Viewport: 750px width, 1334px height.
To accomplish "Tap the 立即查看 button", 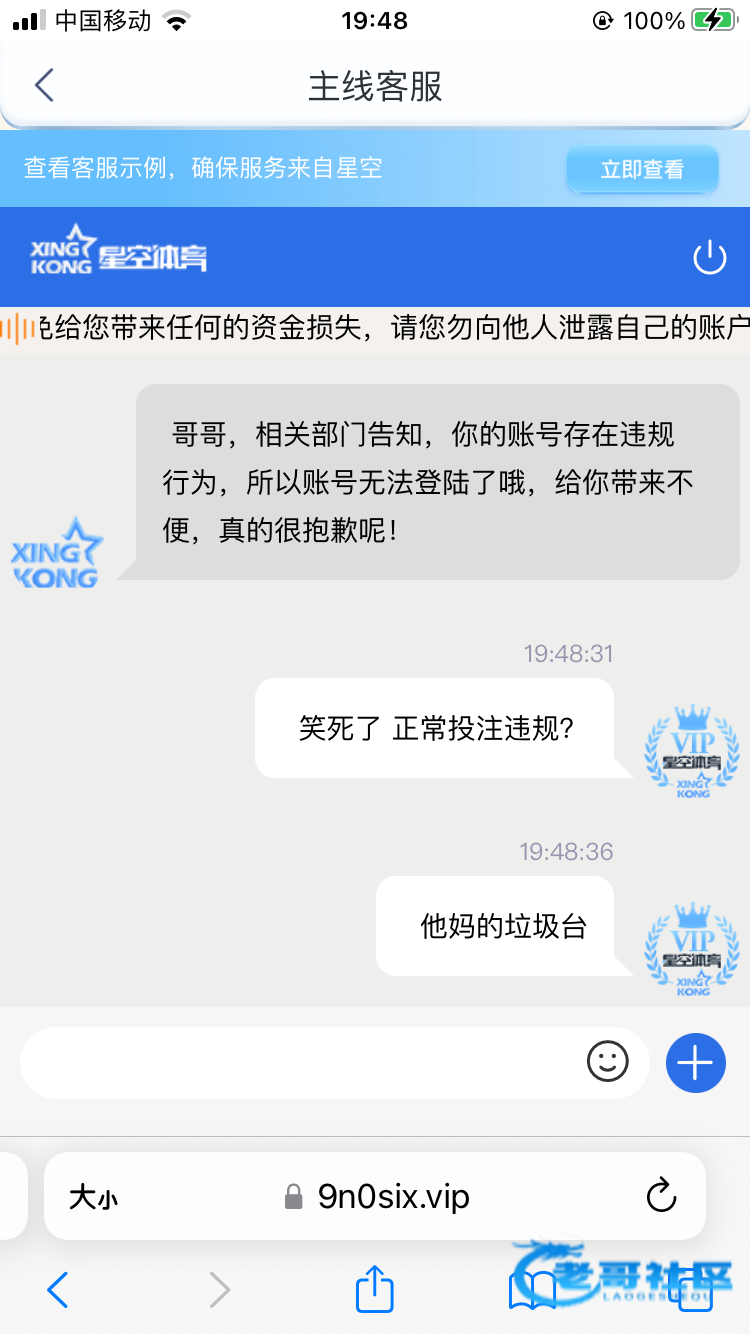I will 642,169.
